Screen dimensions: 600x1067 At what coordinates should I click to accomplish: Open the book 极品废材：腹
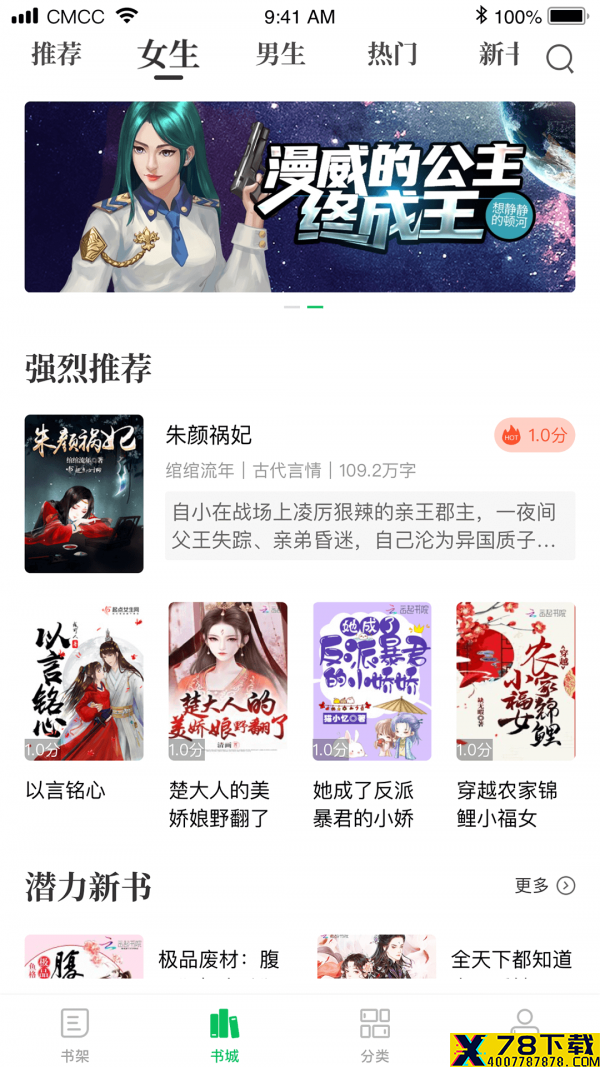click(152, 957)
